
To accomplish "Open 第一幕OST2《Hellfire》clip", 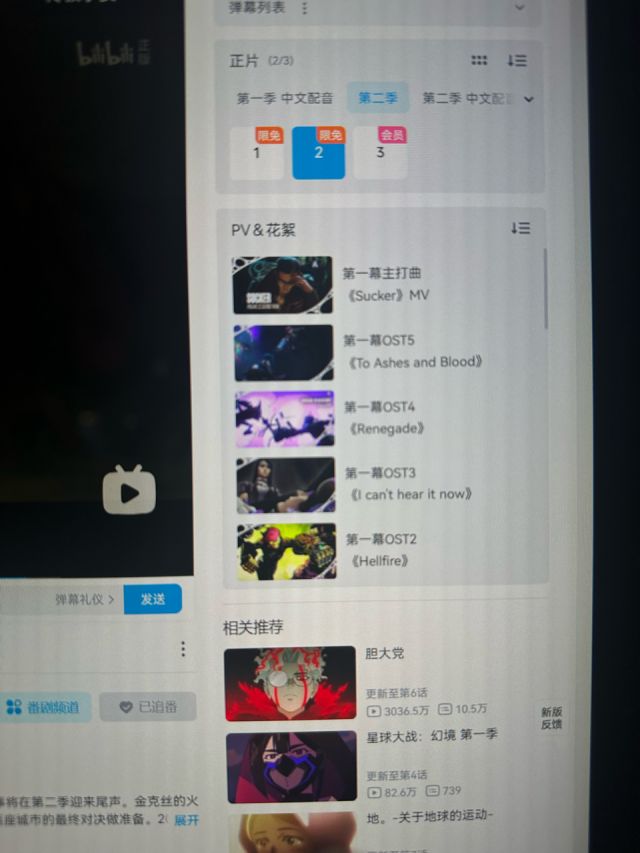I will coord(287,551).
